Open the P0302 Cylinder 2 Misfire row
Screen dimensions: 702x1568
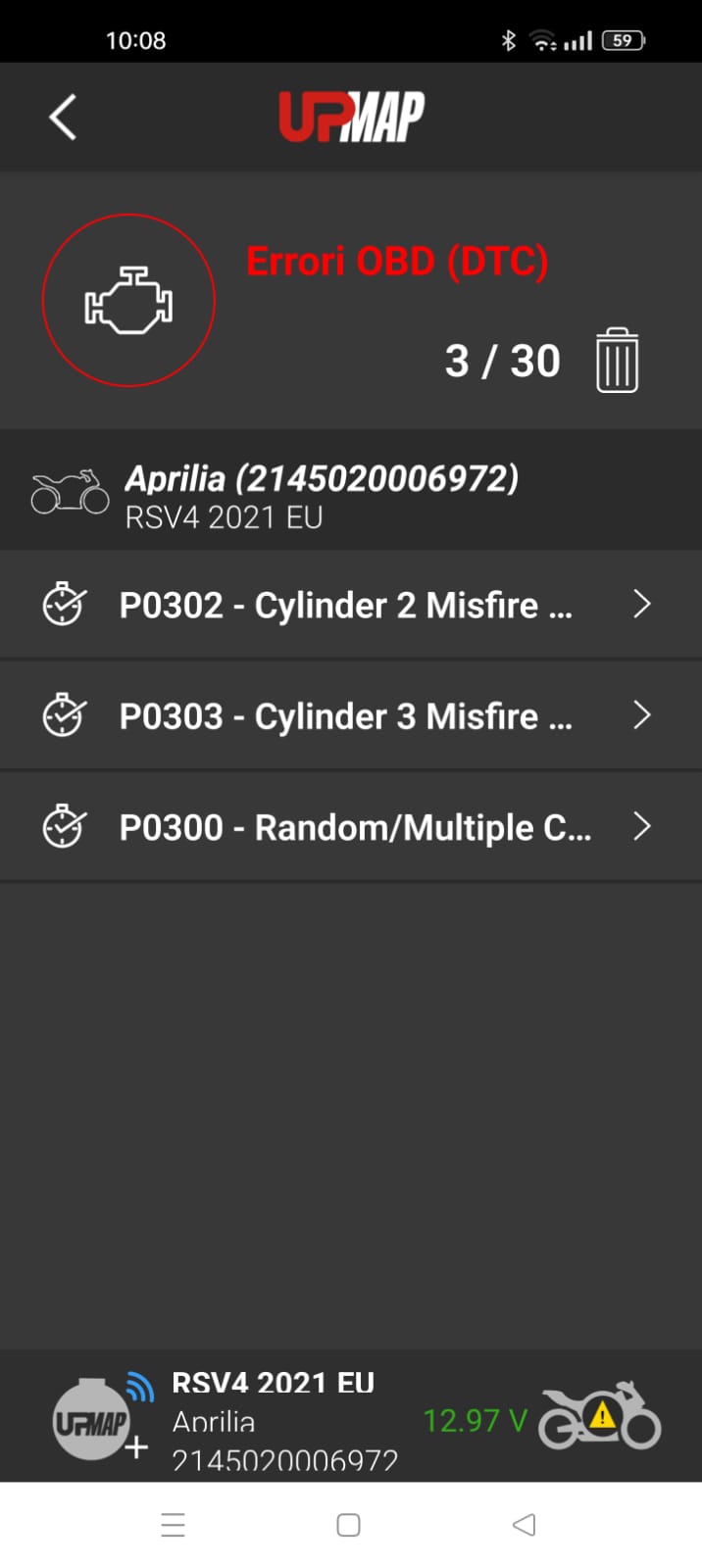point(351,605)
